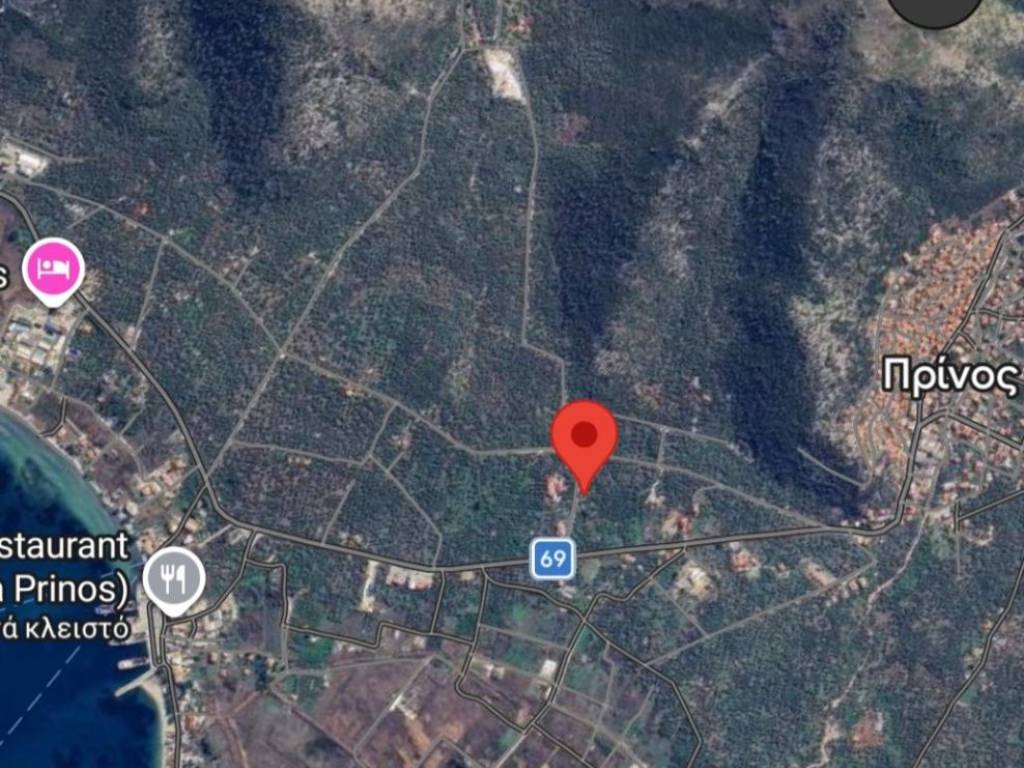Open the restaurant marker near Prinos
This screenshot has height=768, width=1024.
(x=174, y=578)
